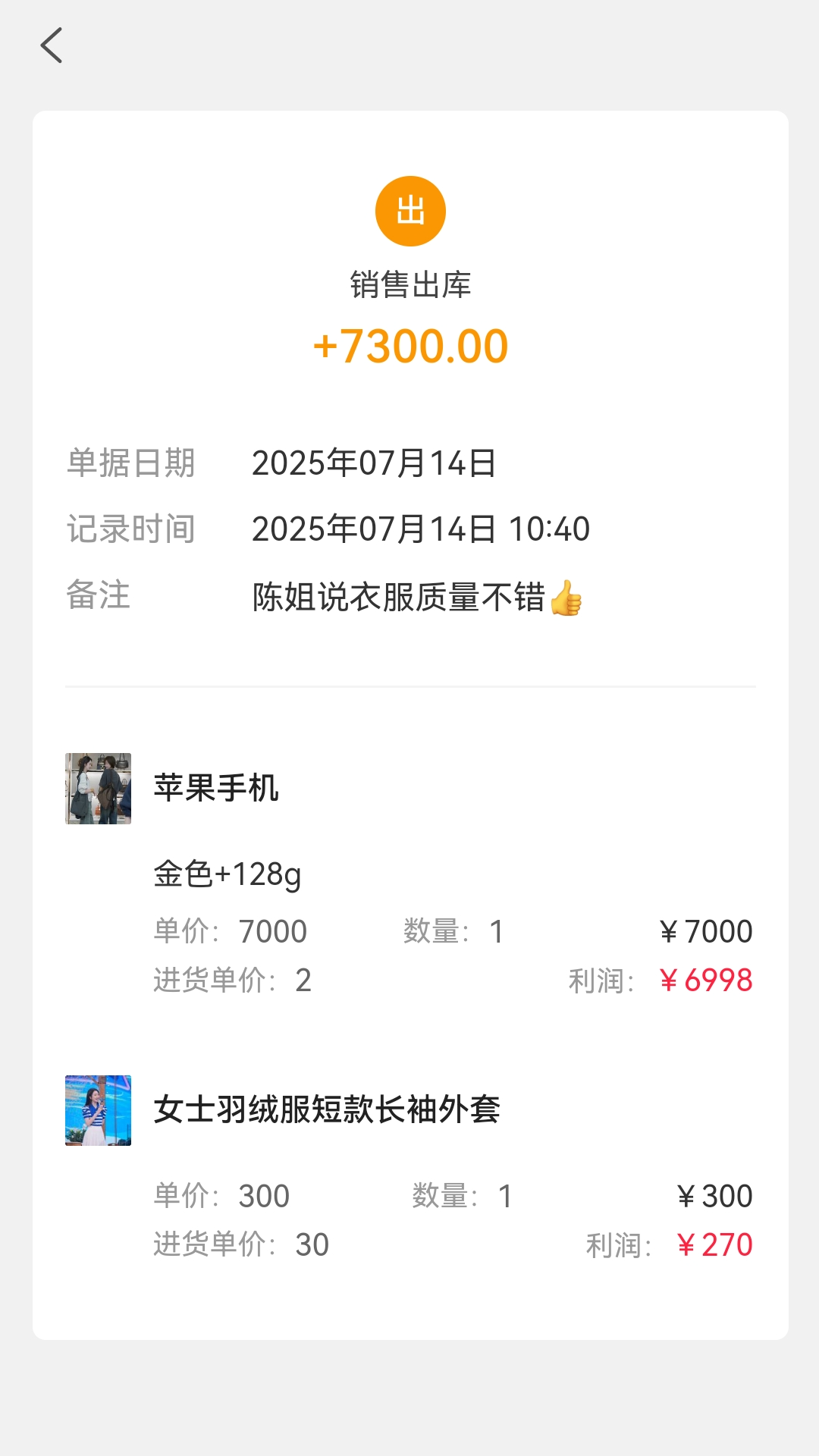The image size is (819, 1456).
Task: Tap the +7300.00 total amount
Action: tap(409, 346)
